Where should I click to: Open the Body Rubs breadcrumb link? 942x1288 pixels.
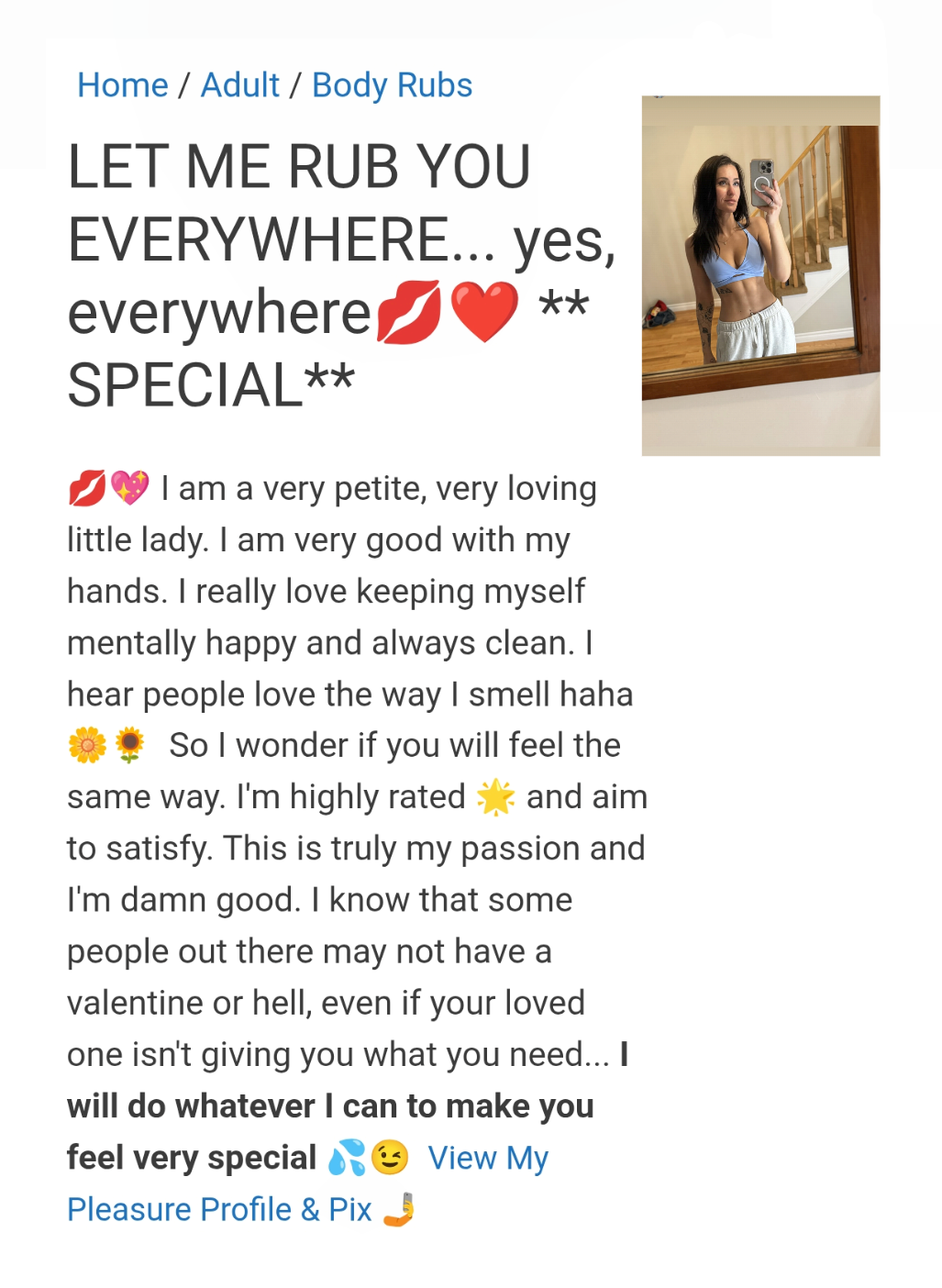[x=392, y=85]
